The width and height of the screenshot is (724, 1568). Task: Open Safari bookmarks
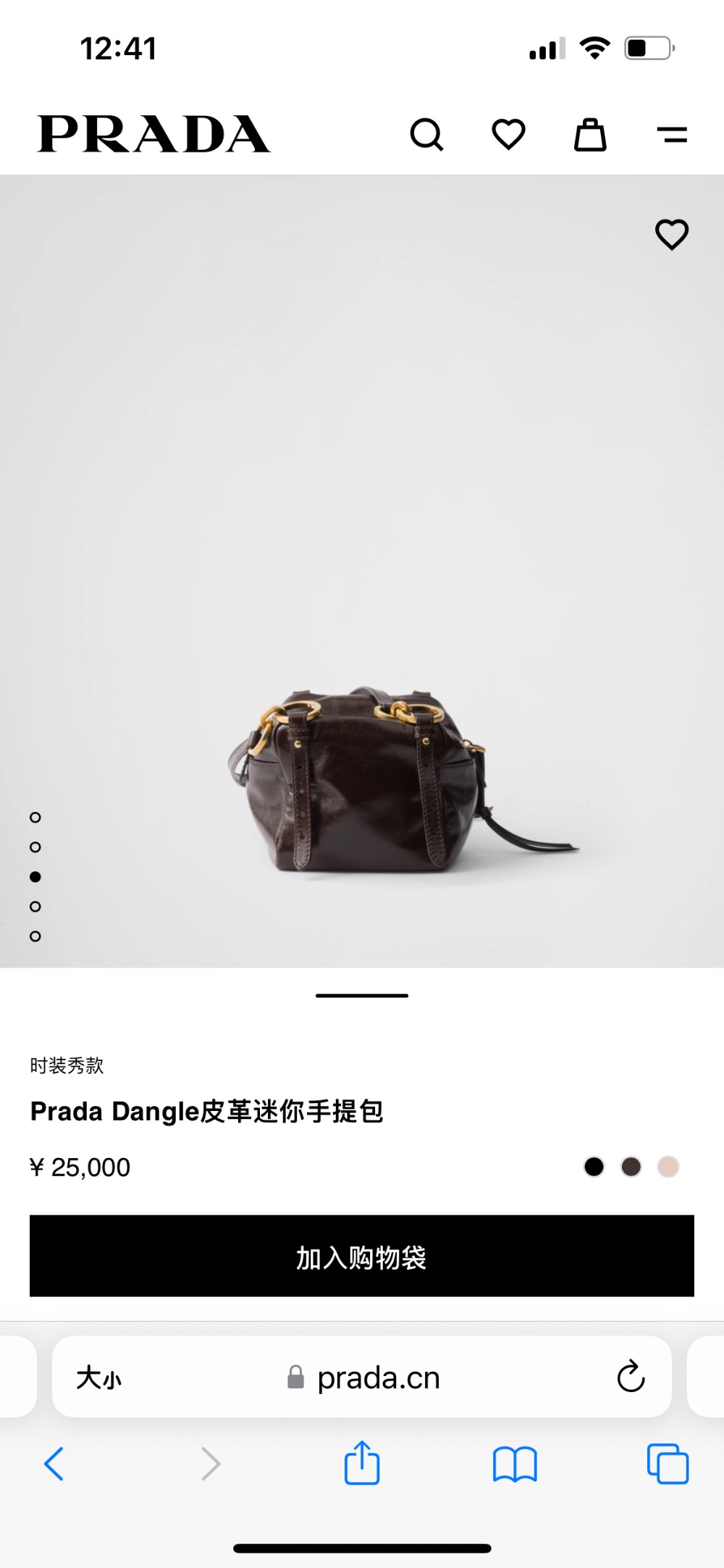pyautogui.click(x=514, y=1464)
